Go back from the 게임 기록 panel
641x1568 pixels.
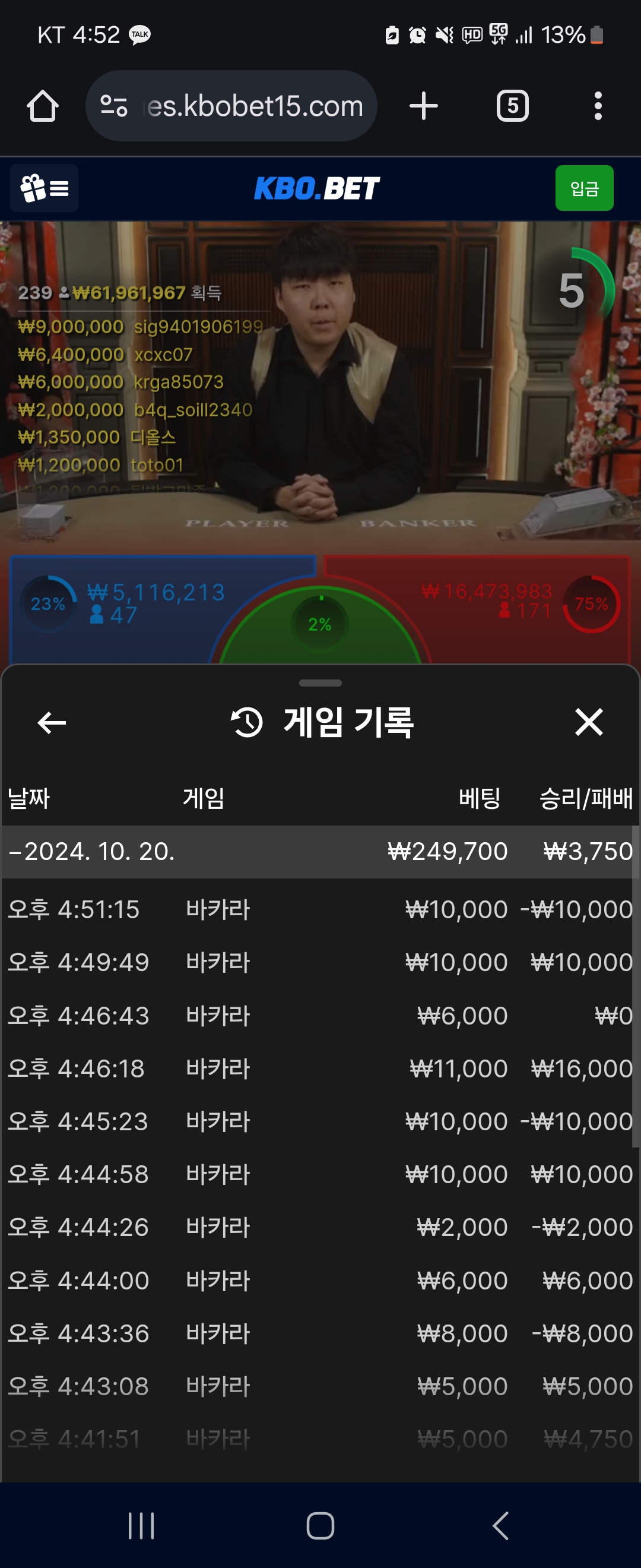point(52,722)
